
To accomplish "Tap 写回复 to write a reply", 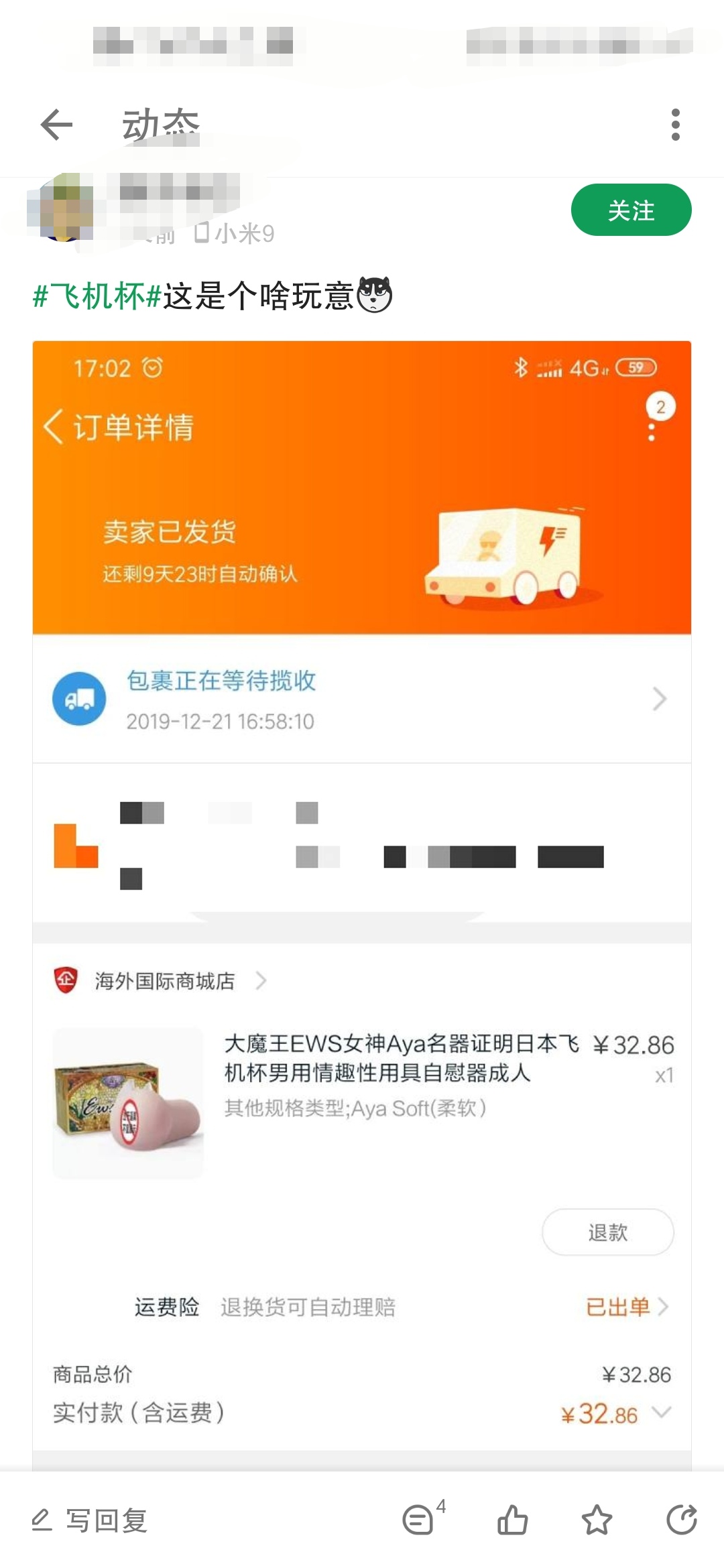I will click(90, 1520).
